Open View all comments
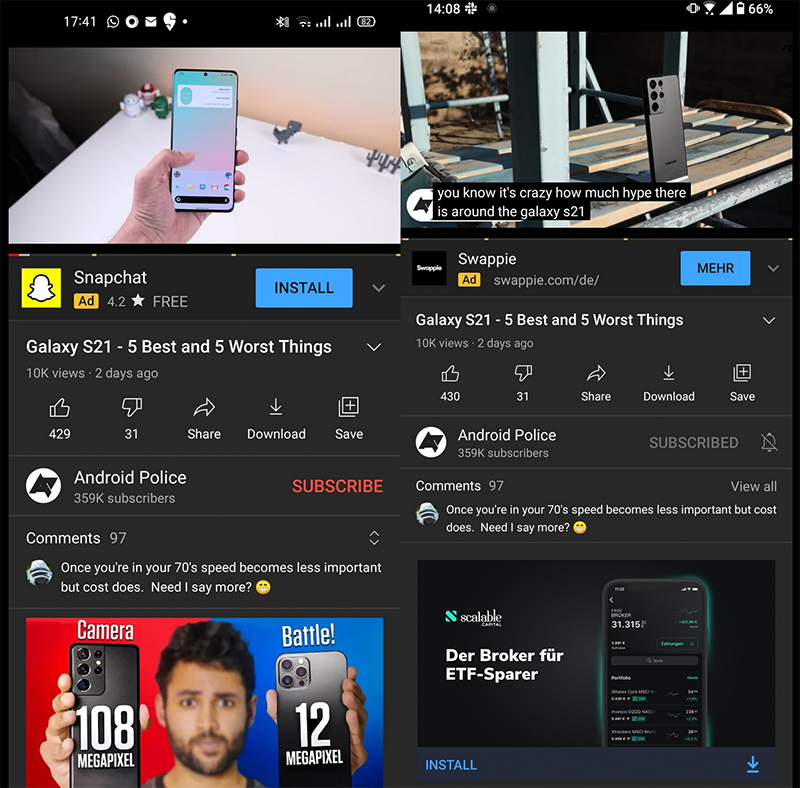800x788 pixels. [x=753, y=486]
